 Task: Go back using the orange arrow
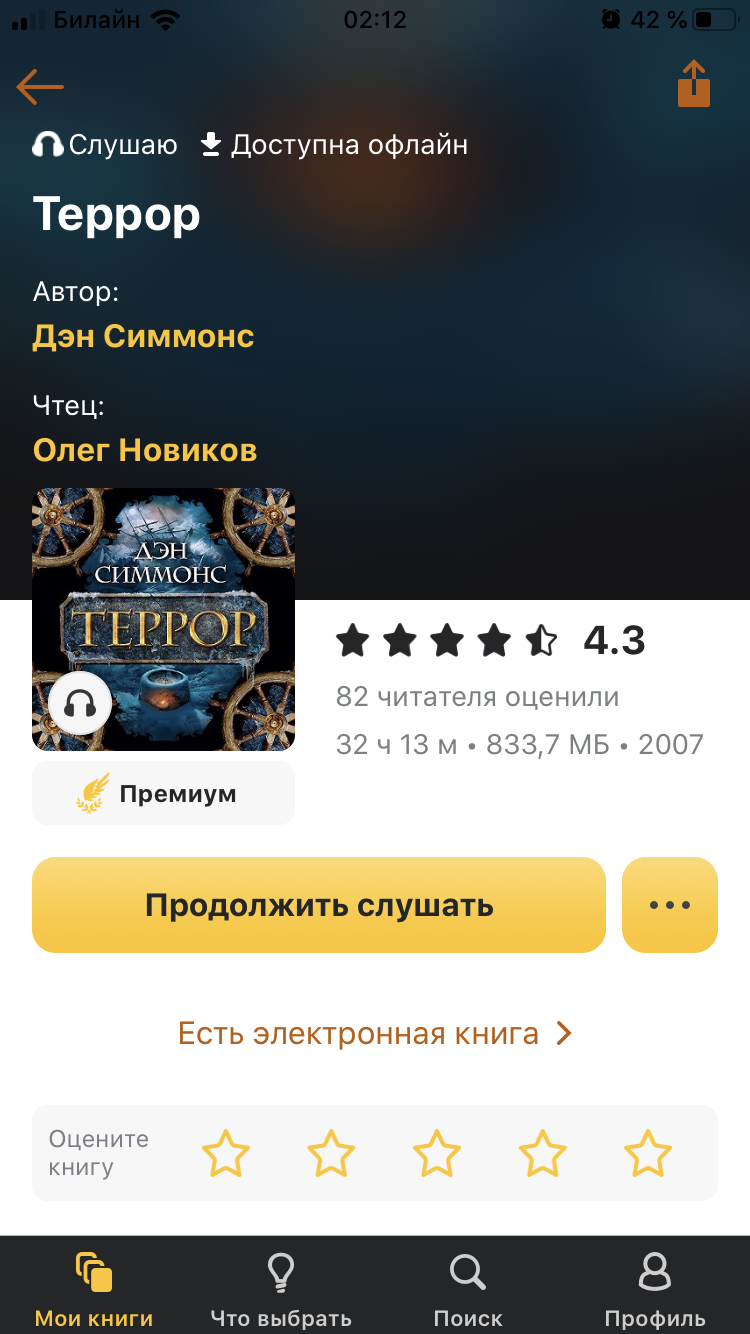[40, 87]
